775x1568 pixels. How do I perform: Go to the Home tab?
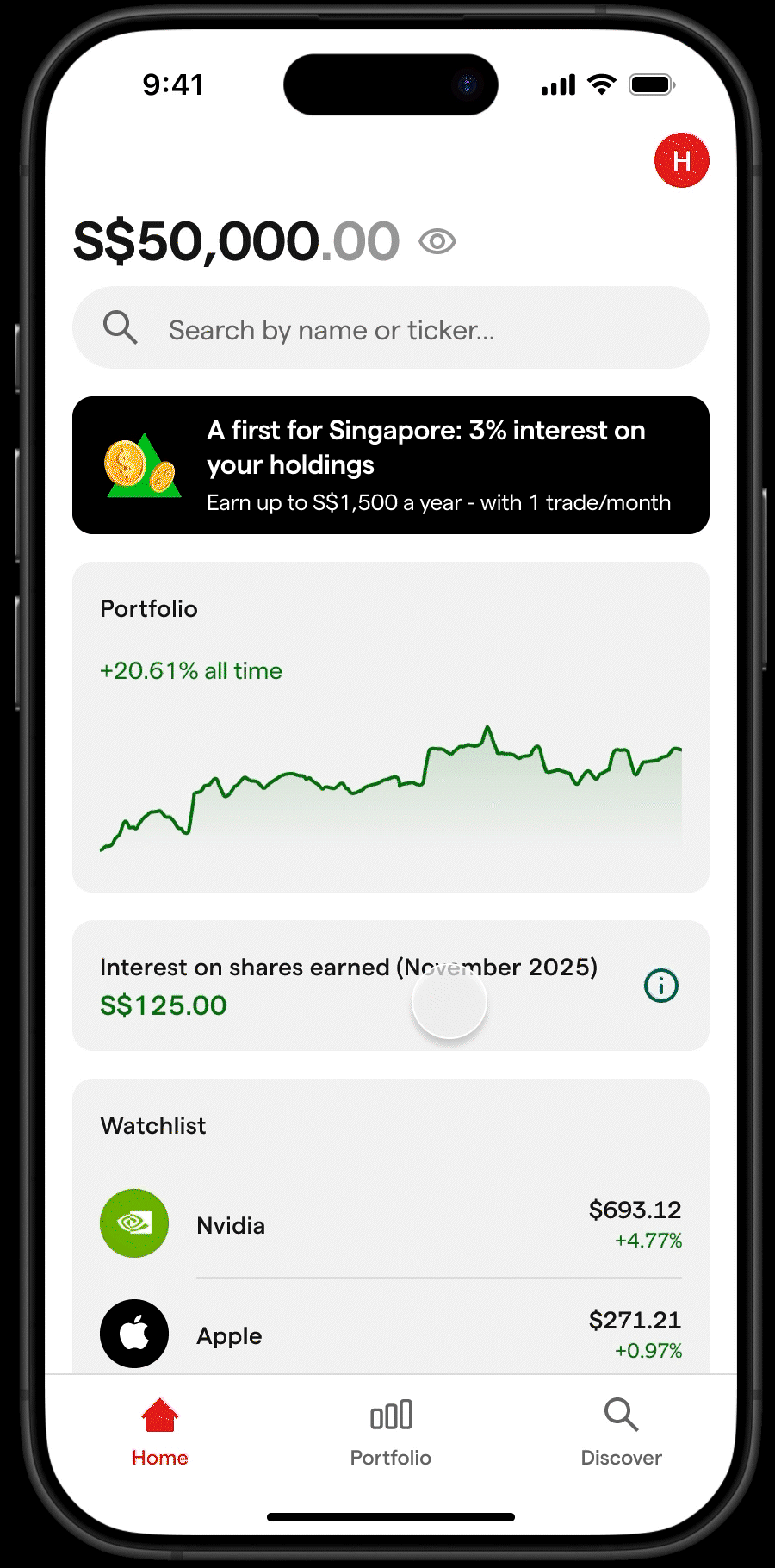(160, 1434)
